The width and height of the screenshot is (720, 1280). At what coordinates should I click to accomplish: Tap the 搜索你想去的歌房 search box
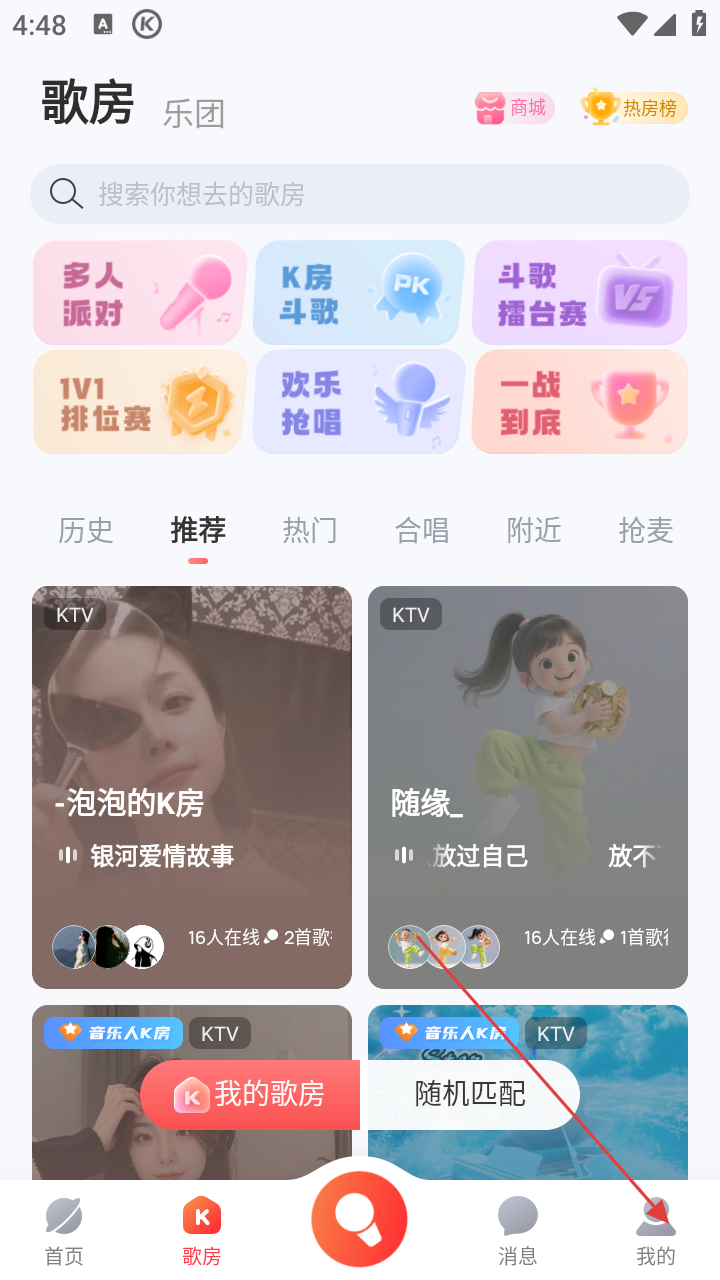pyautogui.click(x=360, y=194)
